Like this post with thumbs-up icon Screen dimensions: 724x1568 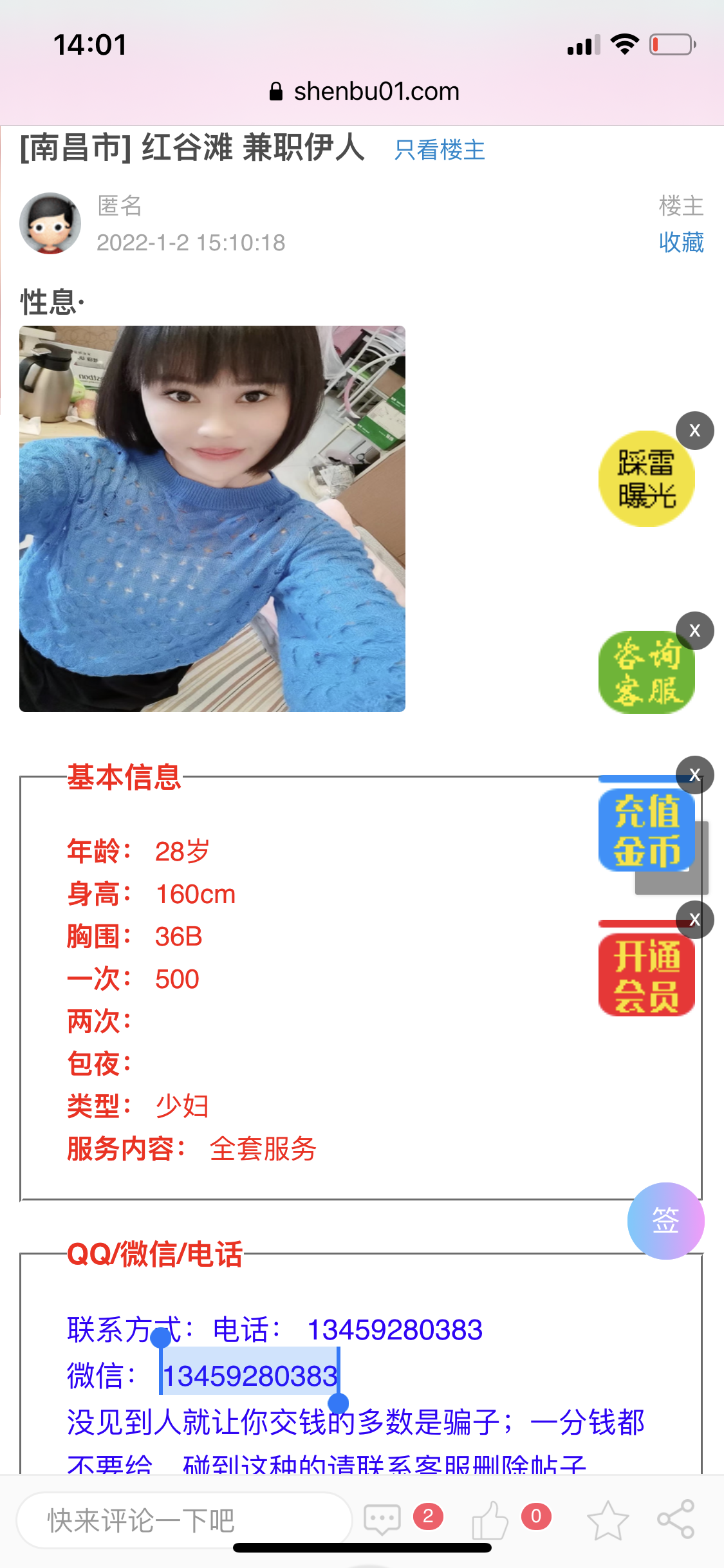click(490, 1520)
